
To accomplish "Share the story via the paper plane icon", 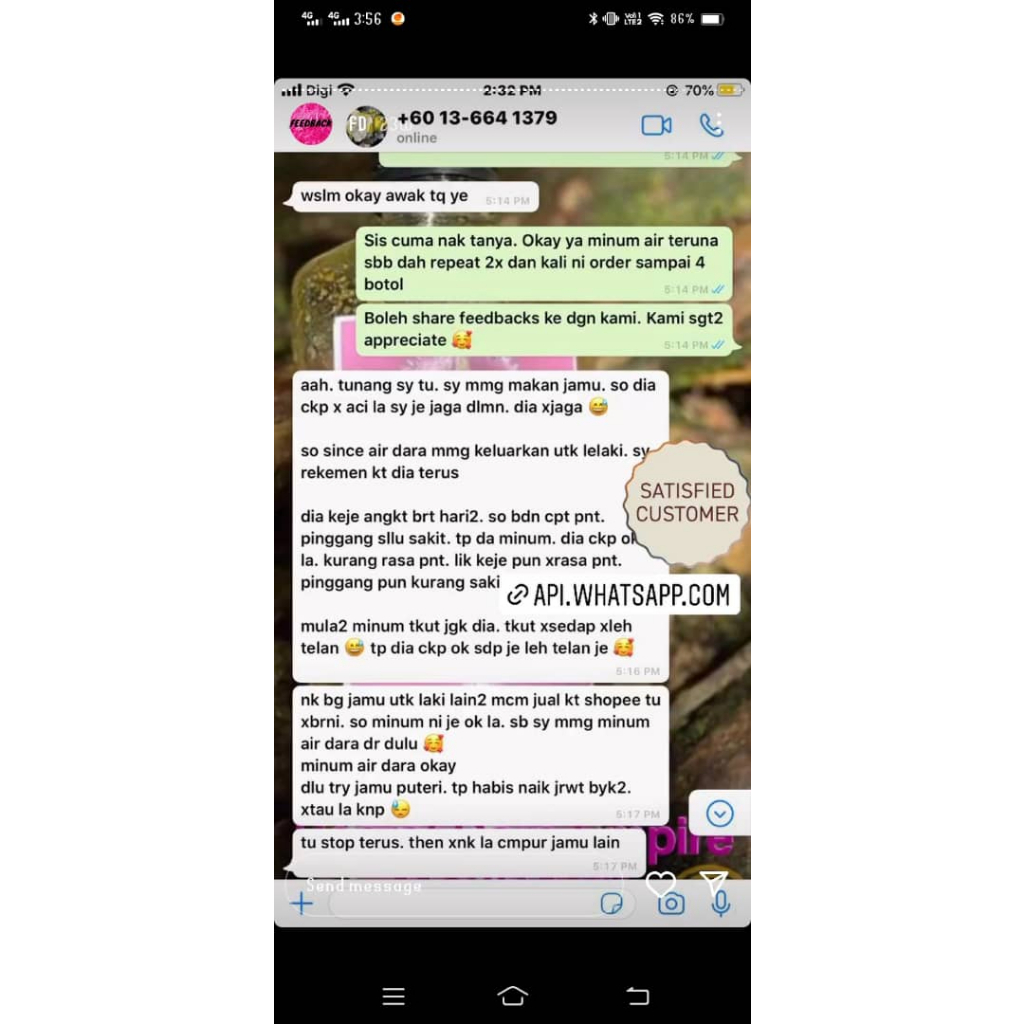I will pyautogui.click(x=713, y=883).
